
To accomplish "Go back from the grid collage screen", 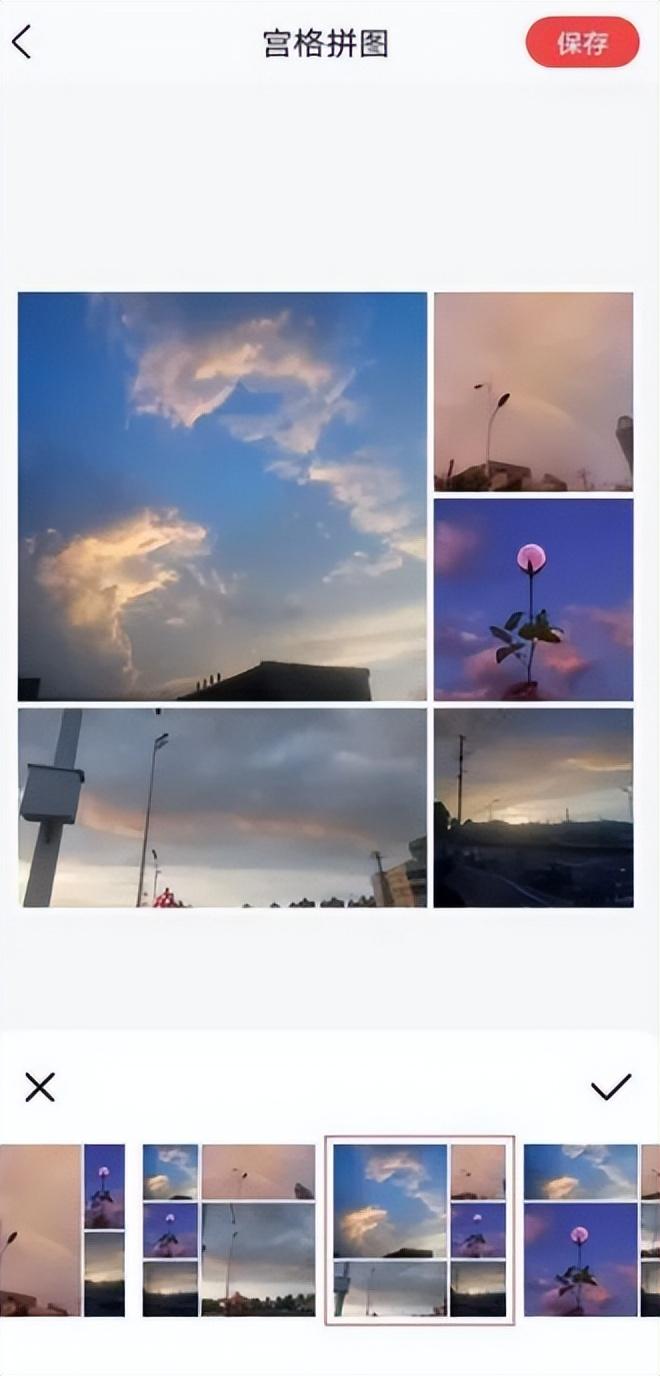I will coord(22,42).
